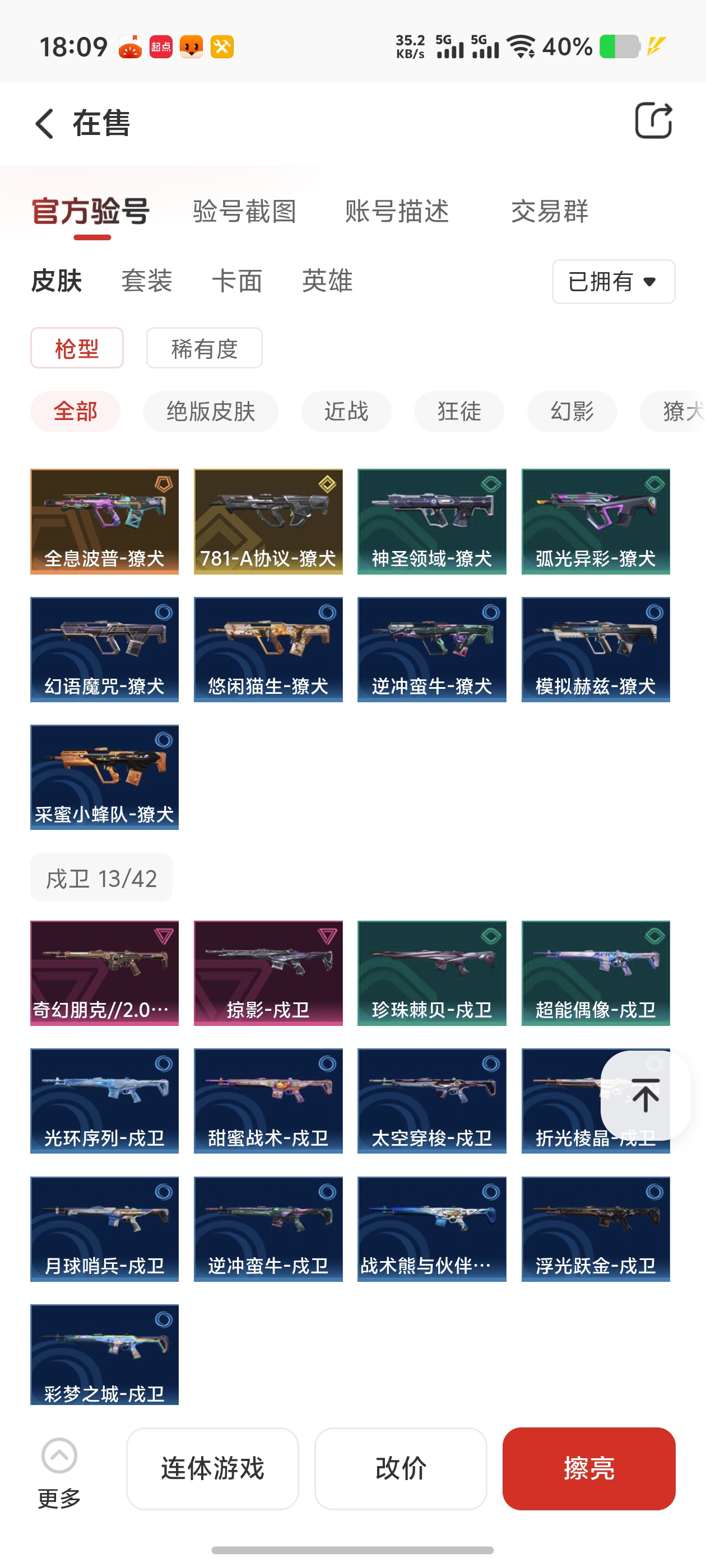Jump to top with the arrow button
This screenshot has height=1568, width=706.
coord(645,1094)
